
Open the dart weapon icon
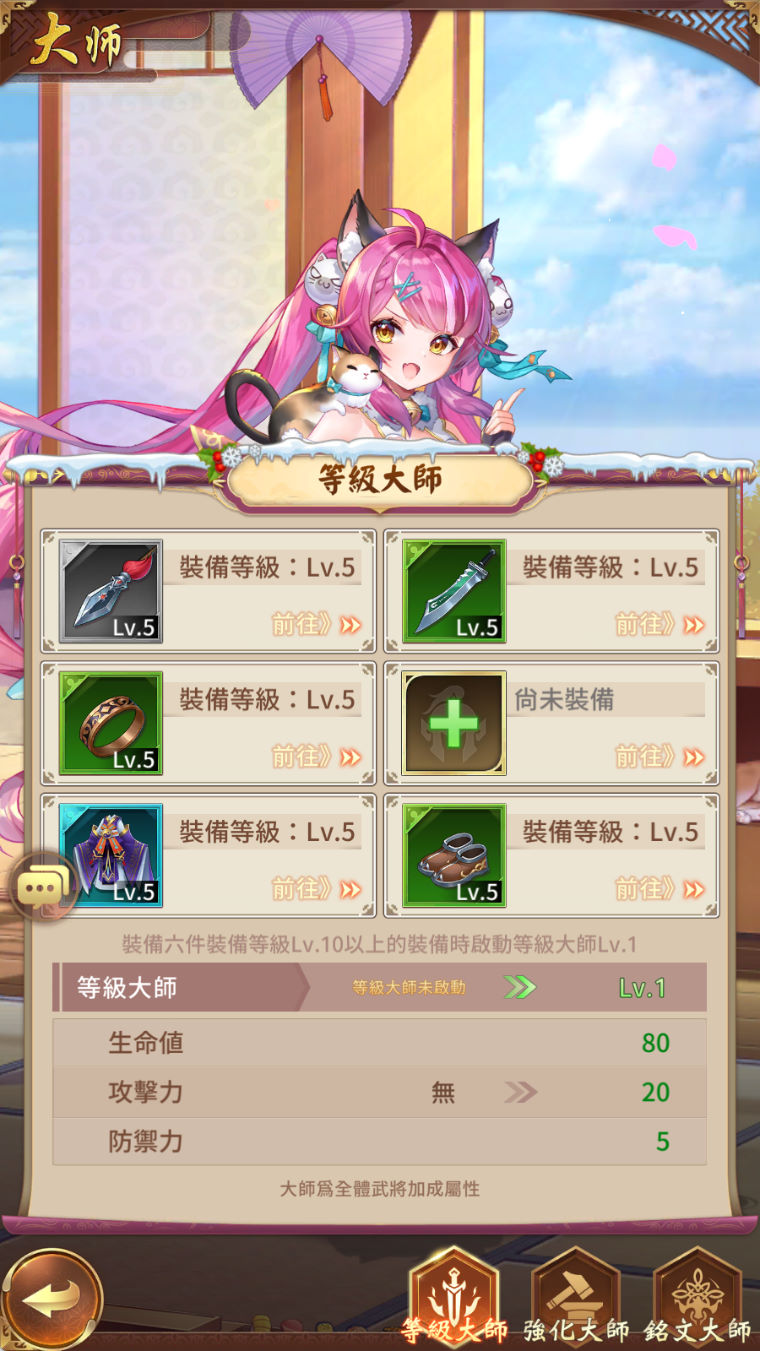tap(110, 591)
